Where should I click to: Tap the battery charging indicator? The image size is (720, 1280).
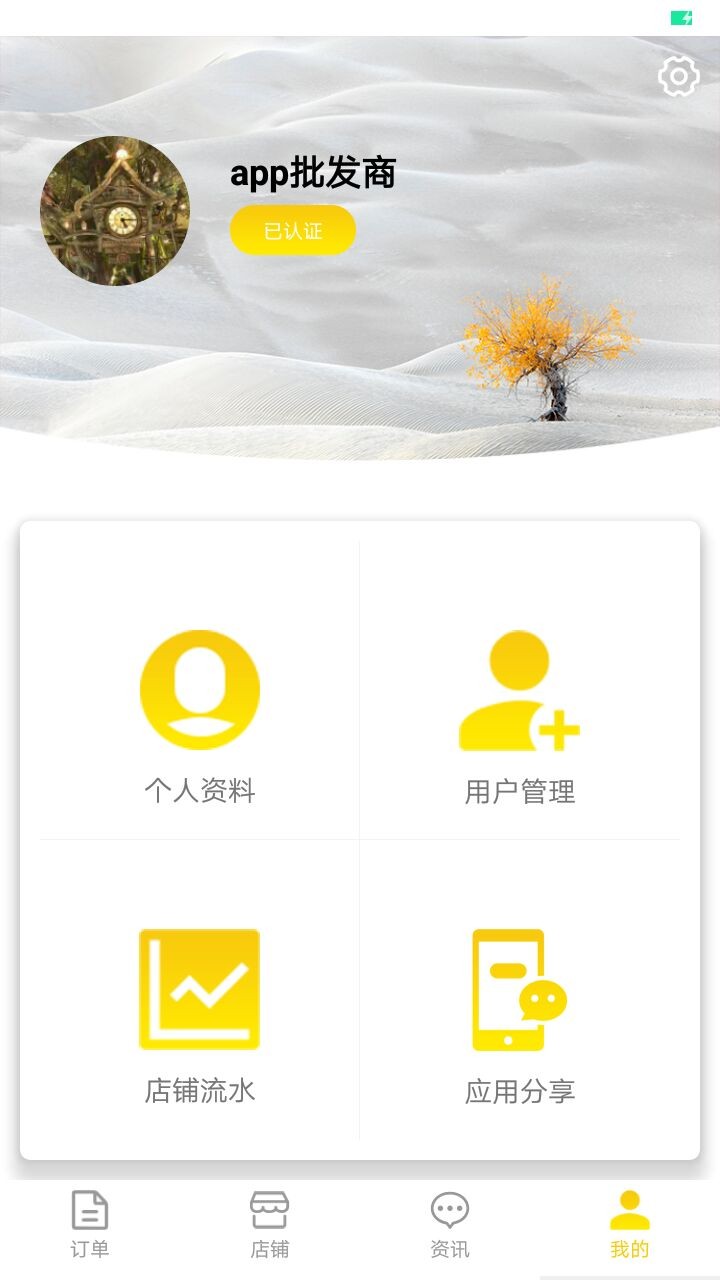pyautogui.click(x=684, y=15)
